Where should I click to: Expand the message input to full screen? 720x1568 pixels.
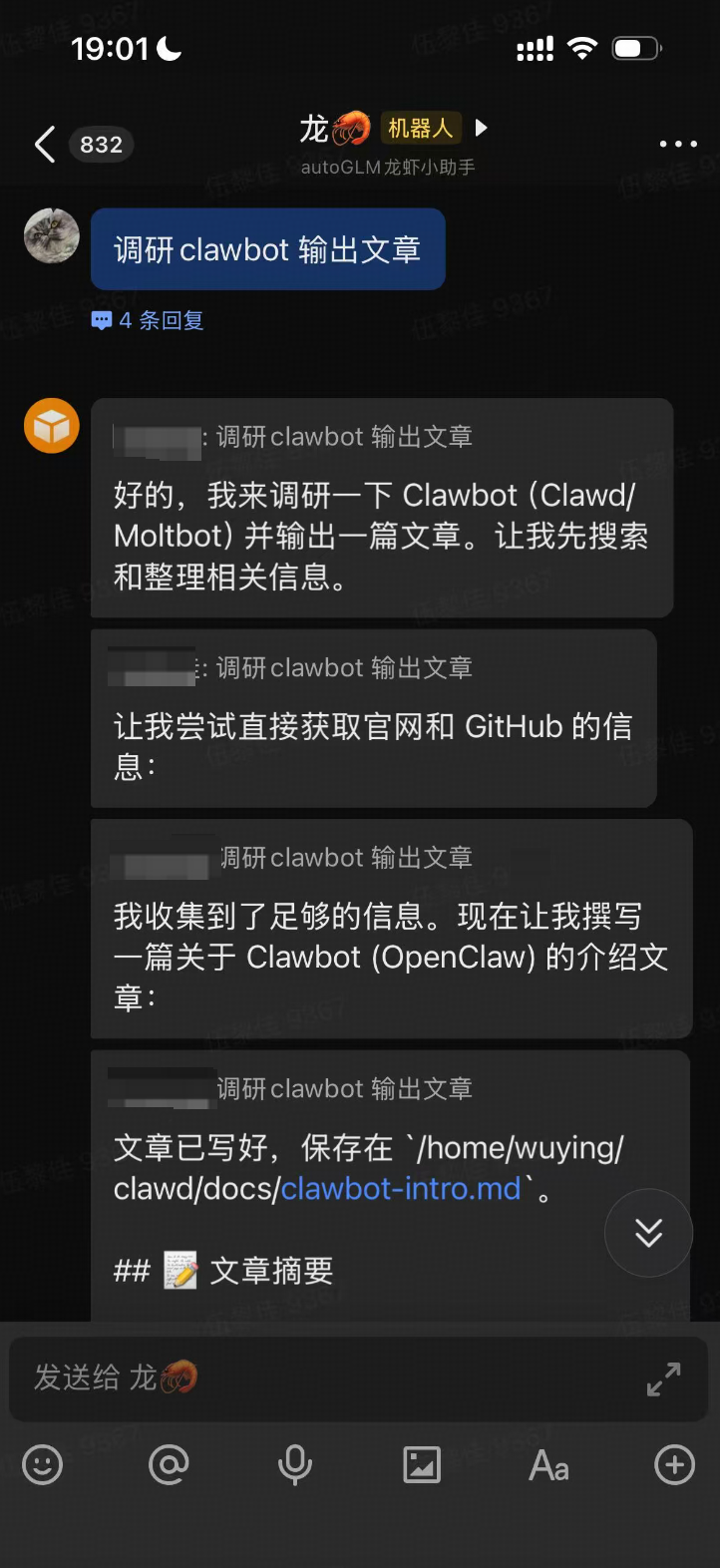point(663,1379)
